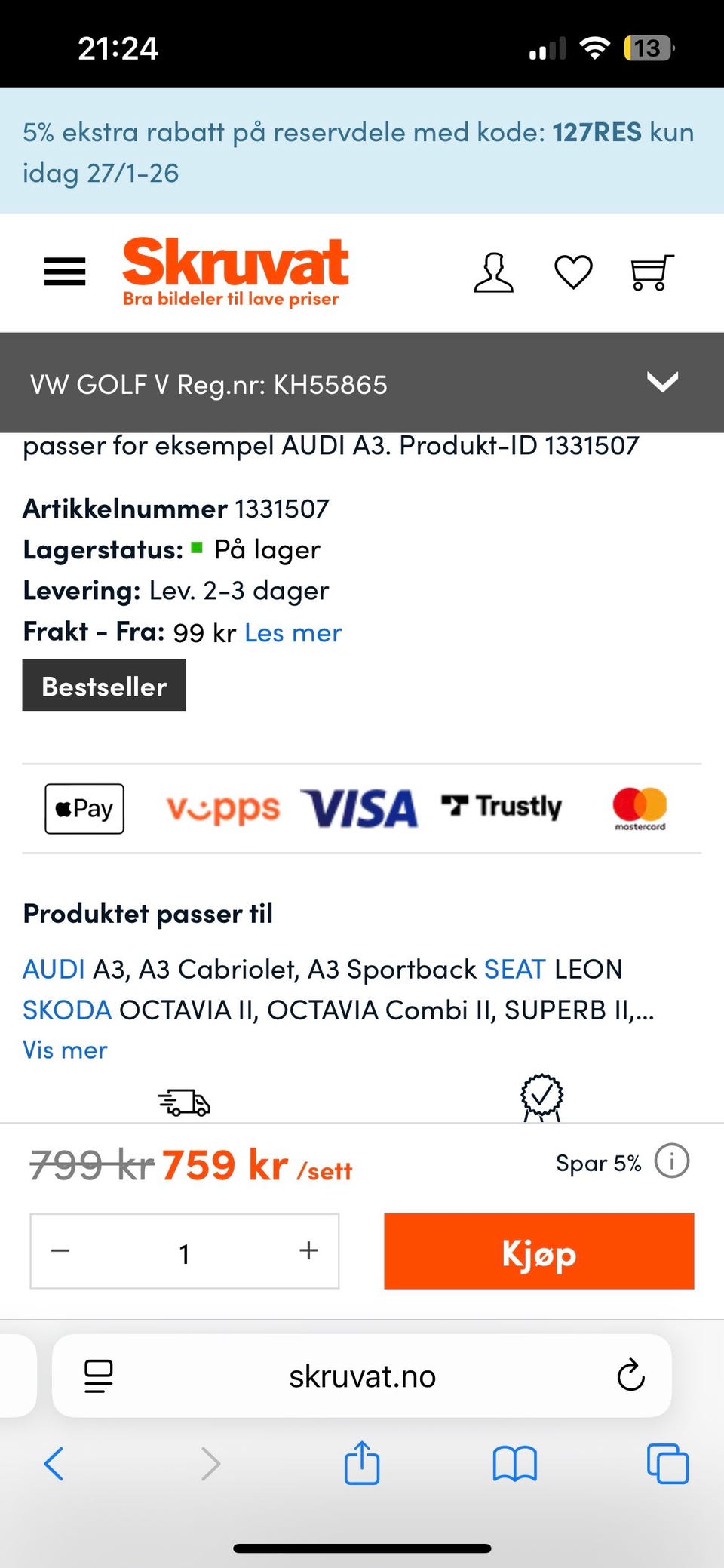The image size is (724, 1568).
Task: Decrease quantity with the minus button
Action: click(60, 1251)
